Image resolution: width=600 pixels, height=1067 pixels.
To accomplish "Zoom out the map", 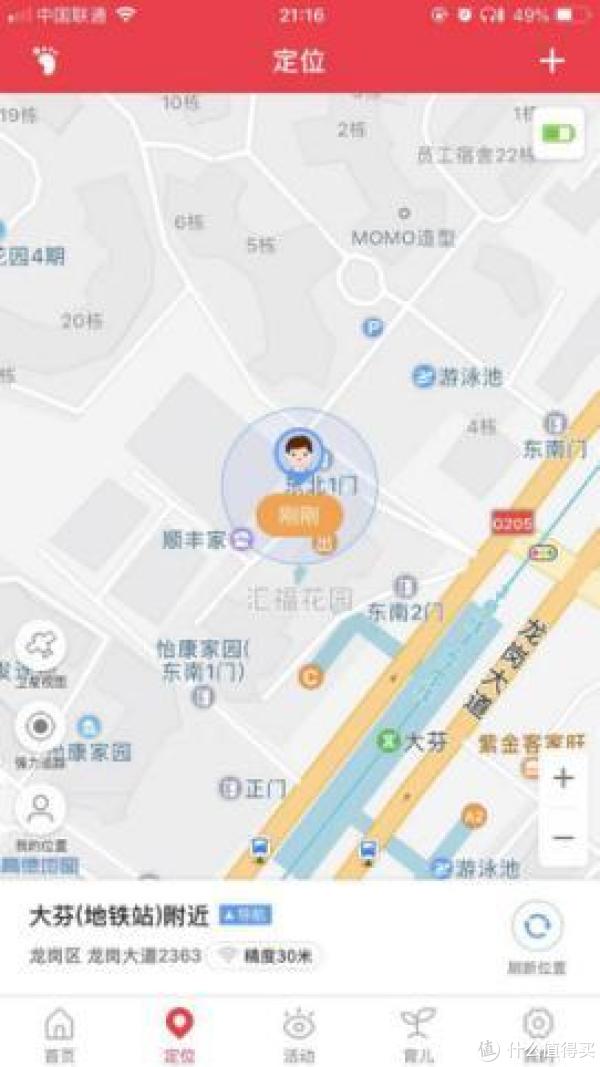I will 563,837.
